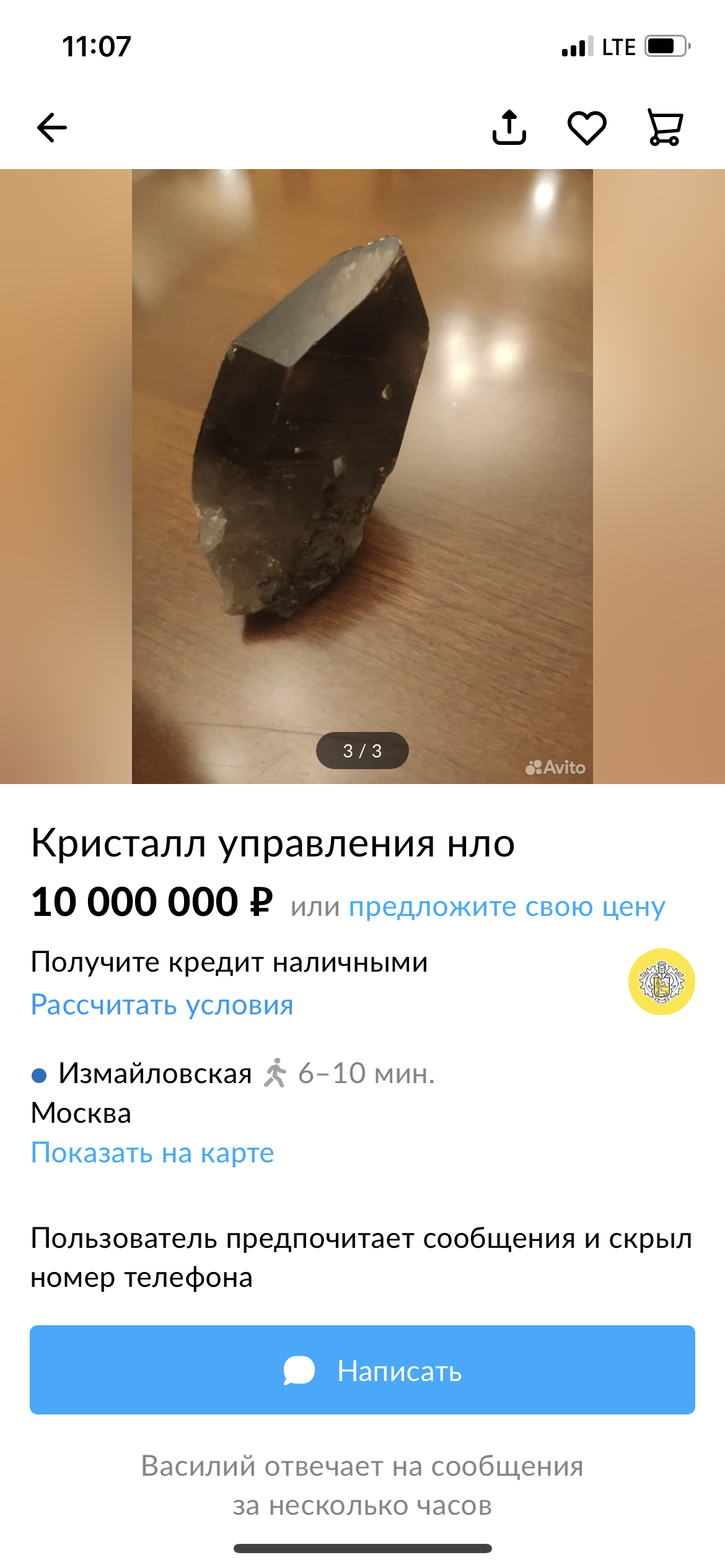Go back using the arrow icon

click(52, 128)
